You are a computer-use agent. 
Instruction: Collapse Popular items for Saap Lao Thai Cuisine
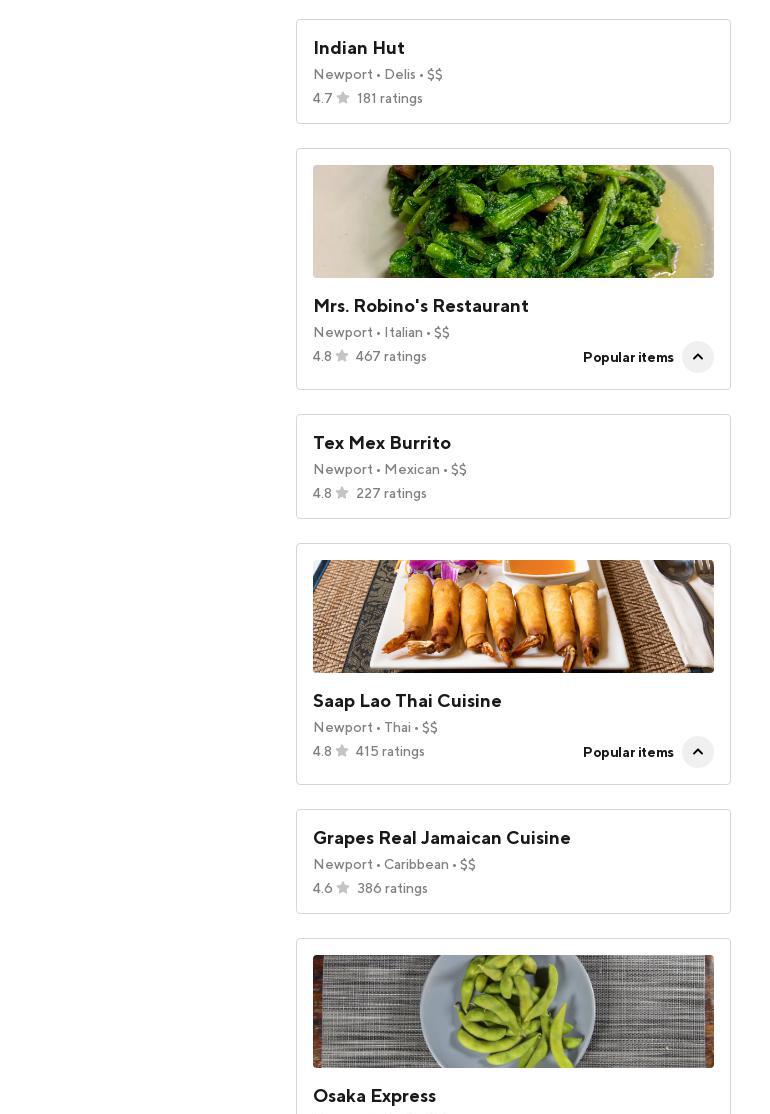tap(697, 752)
